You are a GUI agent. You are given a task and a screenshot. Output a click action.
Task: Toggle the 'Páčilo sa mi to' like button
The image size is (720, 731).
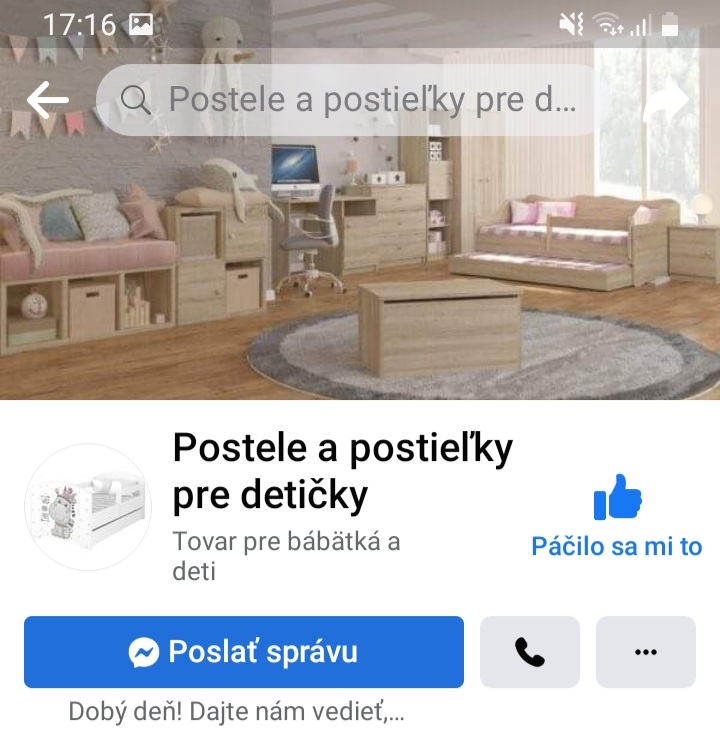(x=617, y=517)
